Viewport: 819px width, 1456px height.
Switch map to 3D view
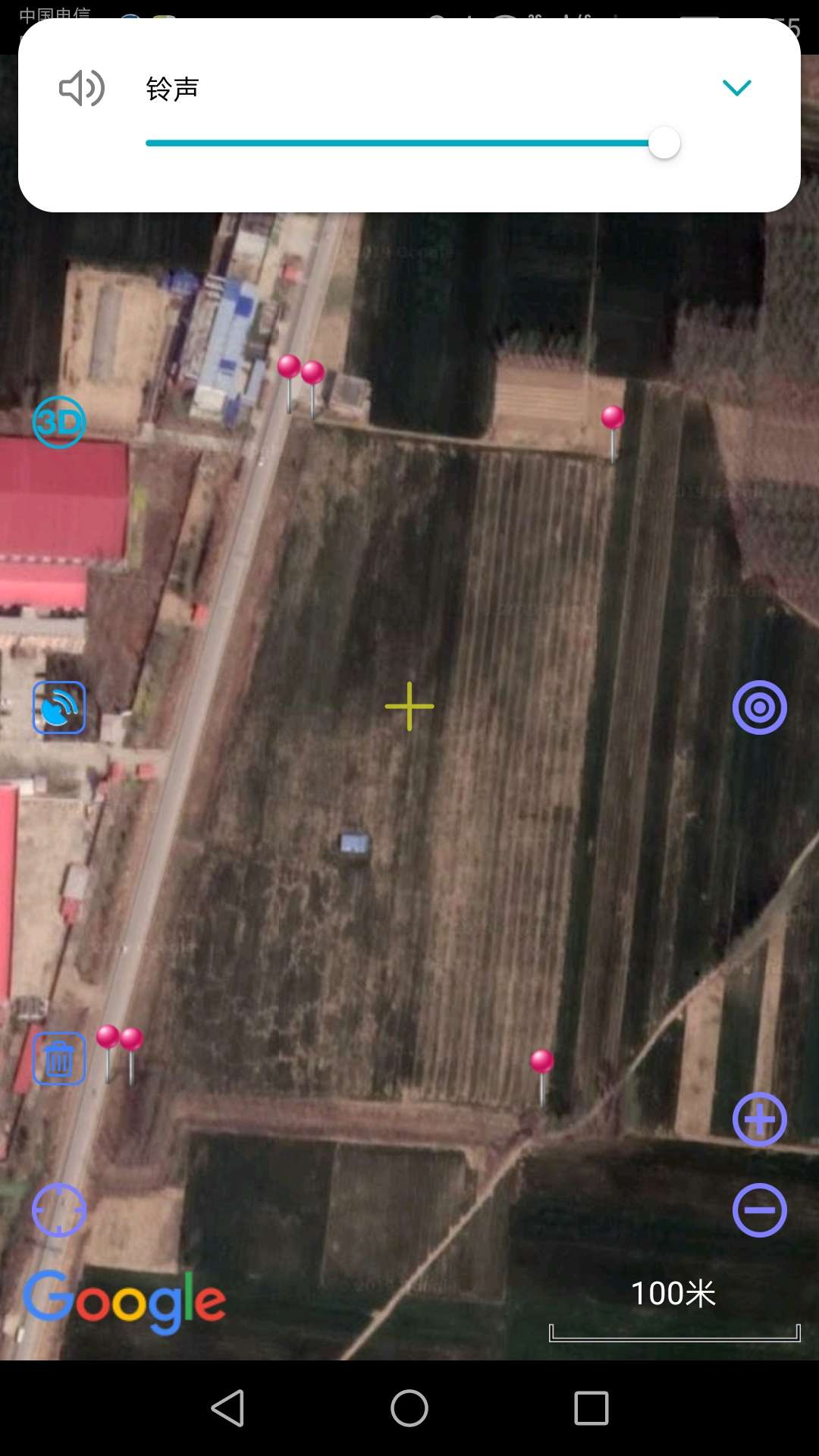[59, 422]
